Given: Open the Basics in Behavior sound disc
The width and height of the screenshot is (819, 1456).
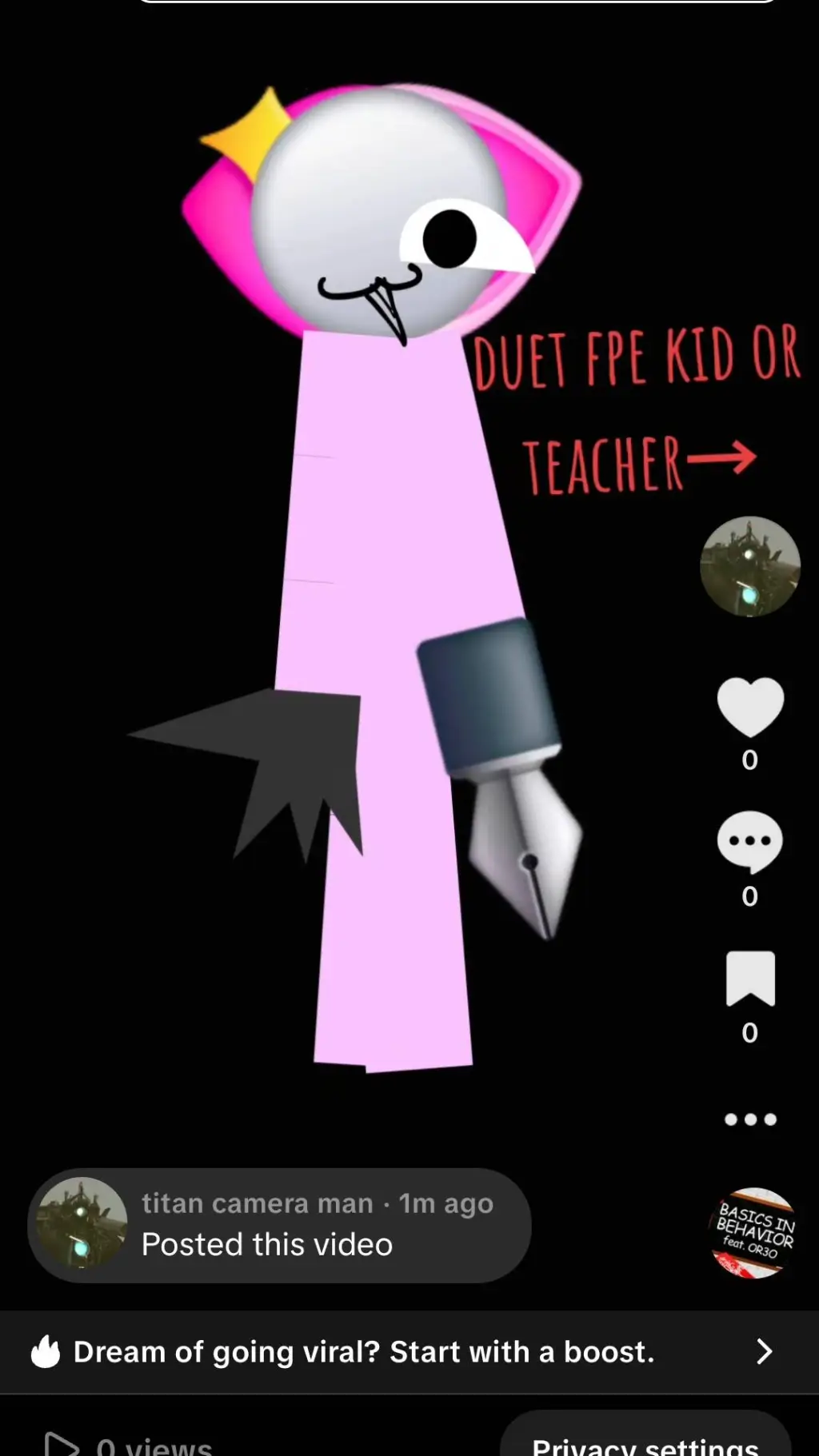Looking at the screenshot, I should pyautogui.click(x=752, y=1233).
